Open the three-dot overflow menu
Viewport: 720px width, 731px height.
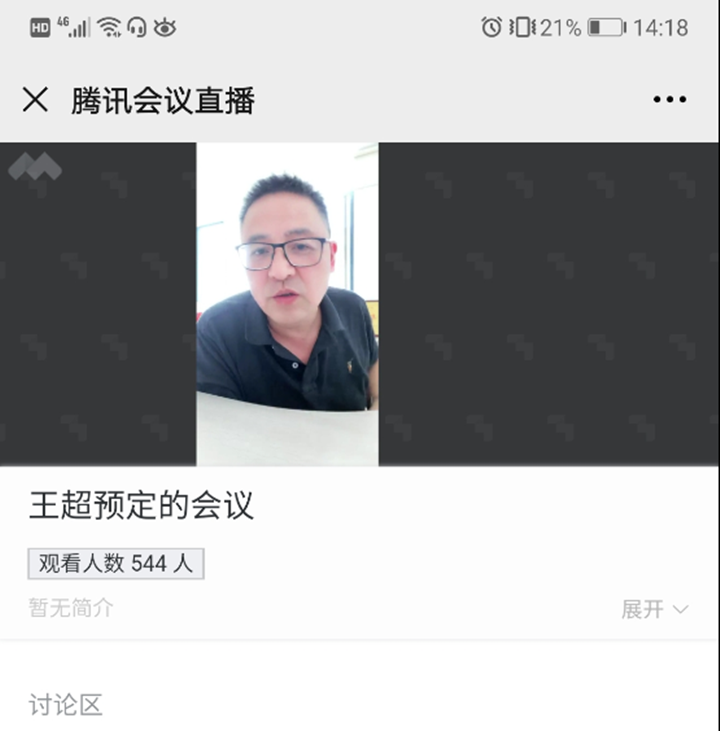tap(669, 100)
